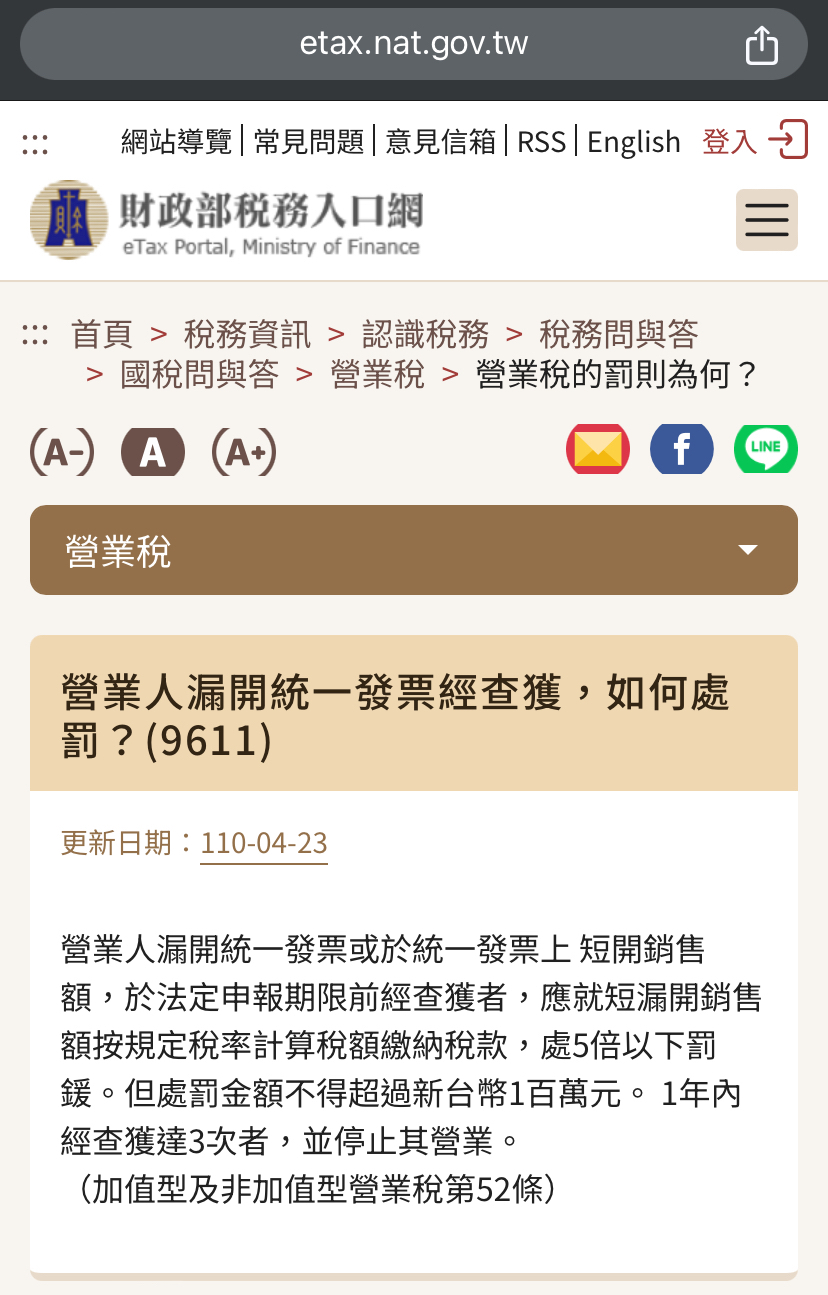Share this page on Facebook
828x1295 pixels.
tap(681, 450)
